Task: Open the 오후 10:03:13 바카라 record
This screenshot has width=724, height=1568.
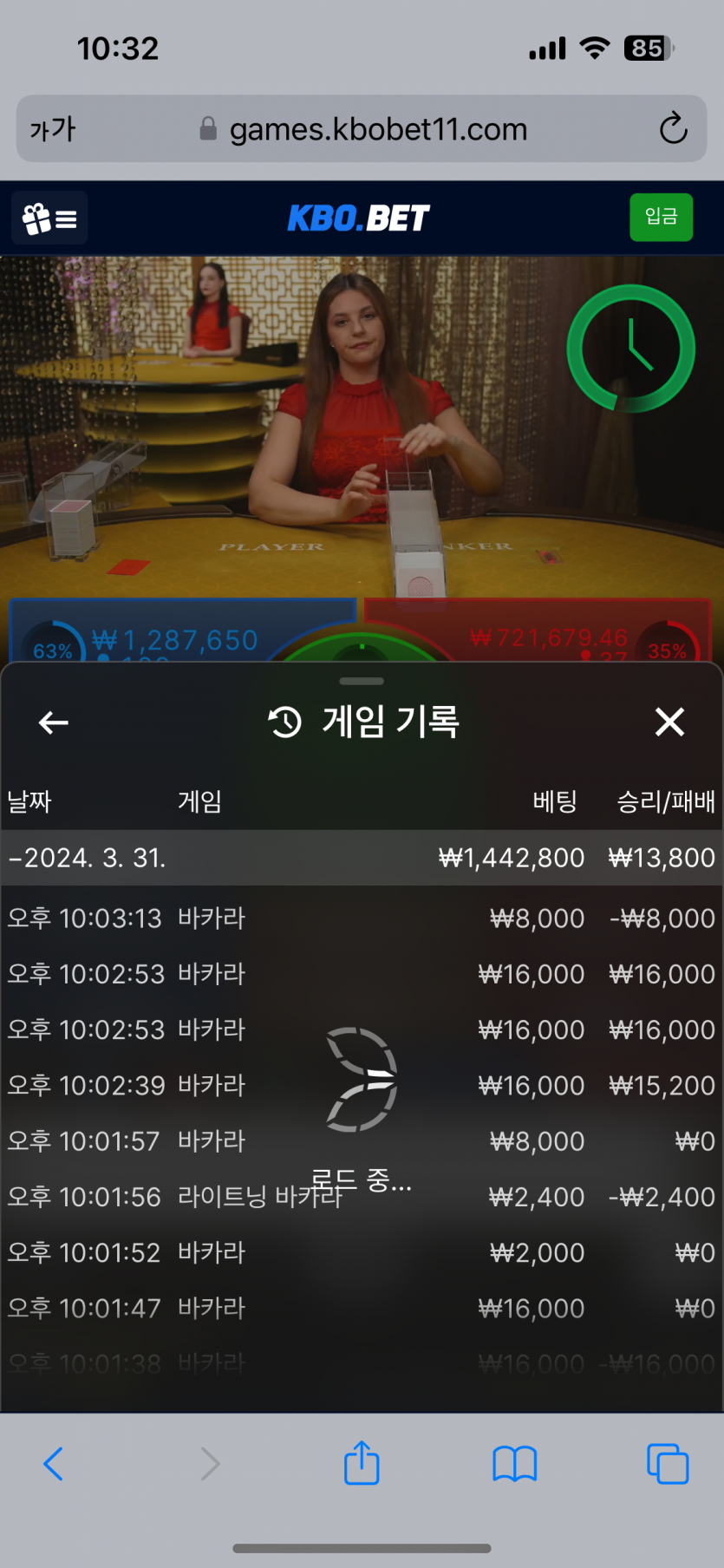Action: [x=362, y=918]
